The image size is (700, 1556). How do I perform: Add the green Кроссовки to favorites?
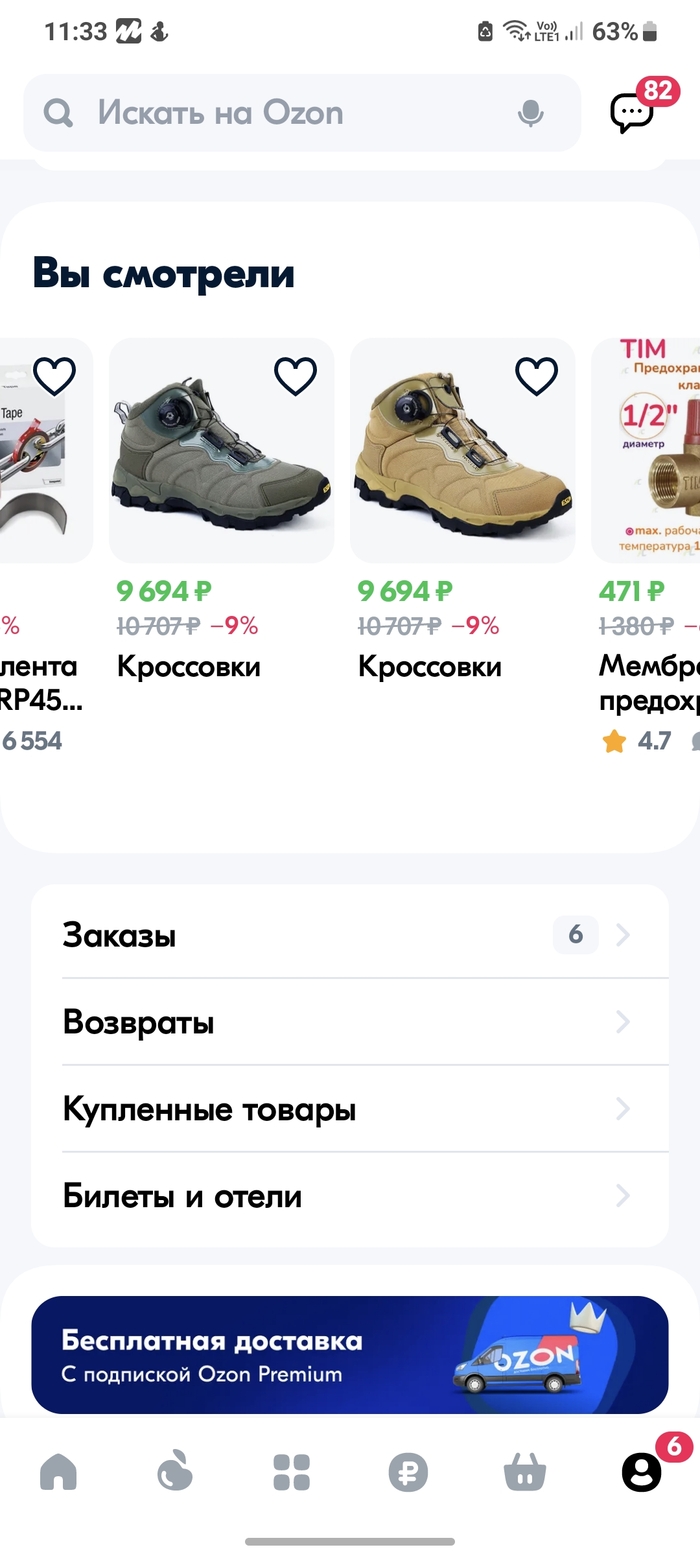pyautogui.click(x=295, y=376)
